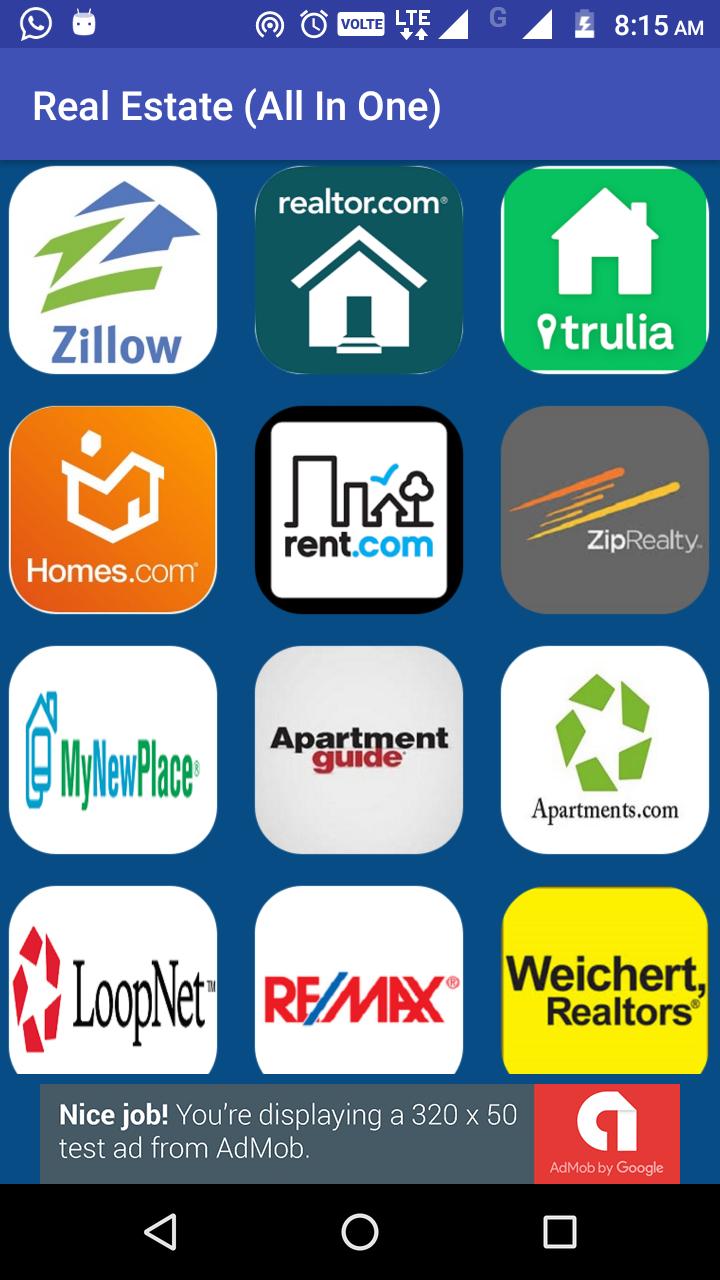Tap the rent.com icon
This screenshot has height=1280, width=720.
358,510
